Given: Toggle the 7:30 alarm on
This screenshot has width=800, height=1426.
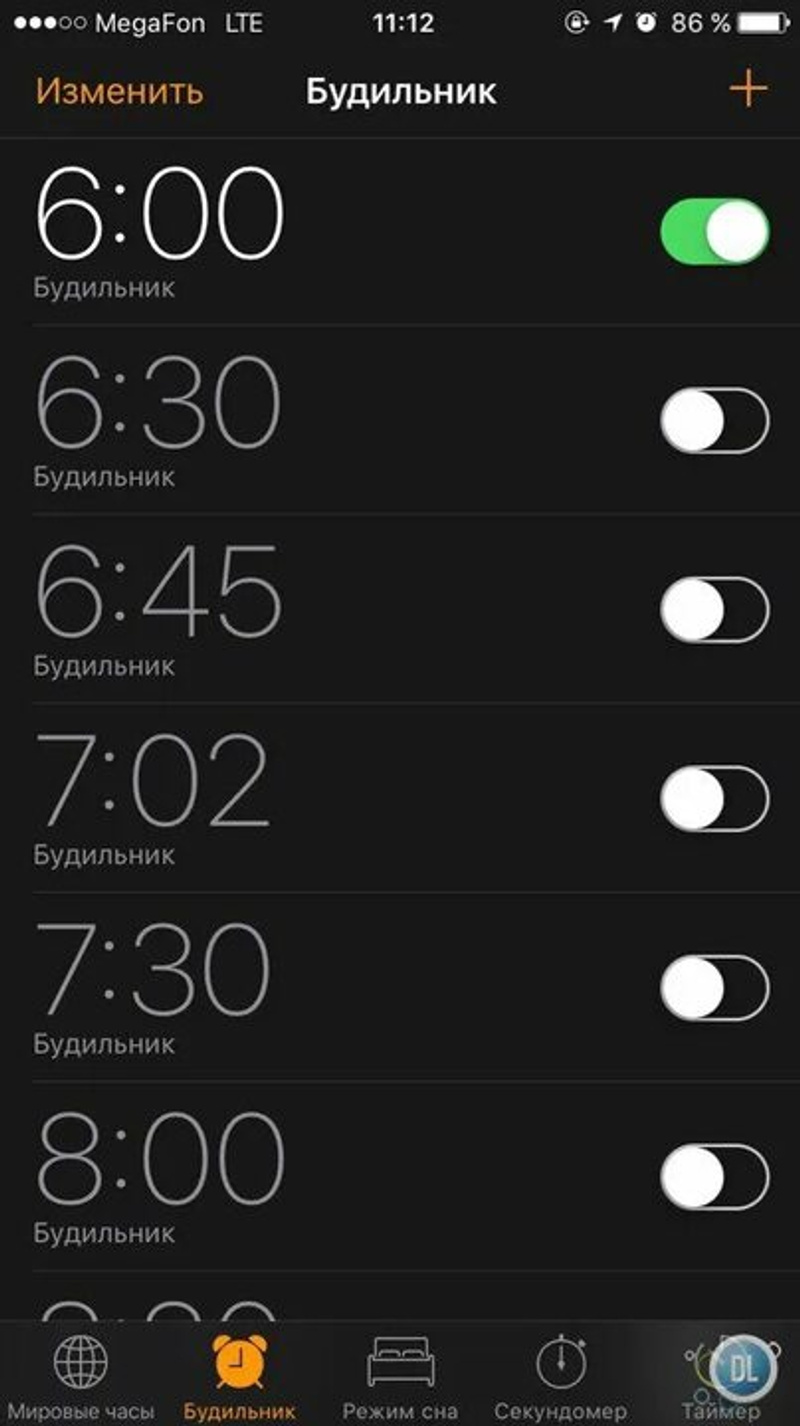Looking at the screenshot, I should [714, 988].
